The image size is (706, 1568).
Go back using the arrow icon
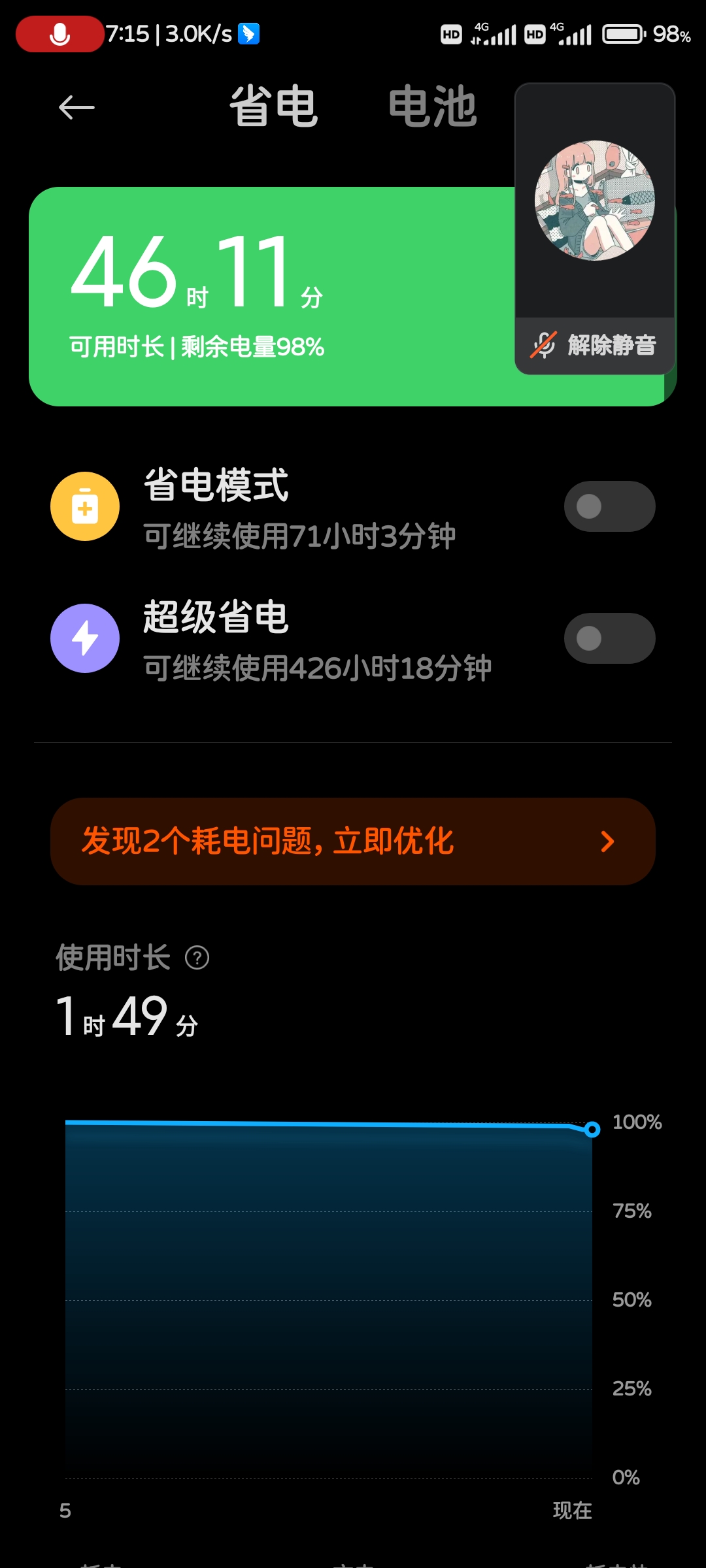pos(76,107)
